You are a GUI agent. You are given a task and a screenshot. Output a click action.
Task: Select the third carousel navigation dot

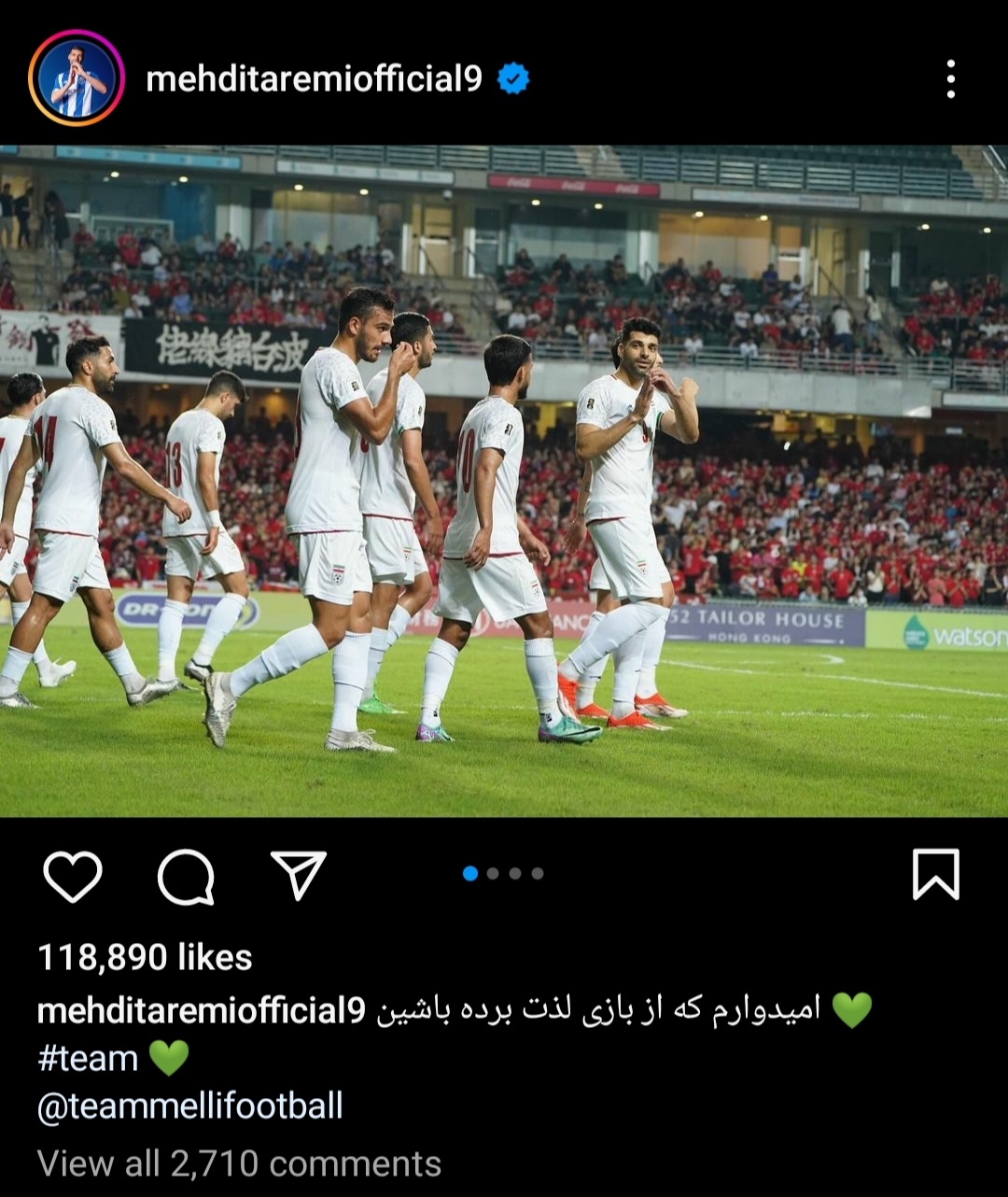click(x=515, y=875)
